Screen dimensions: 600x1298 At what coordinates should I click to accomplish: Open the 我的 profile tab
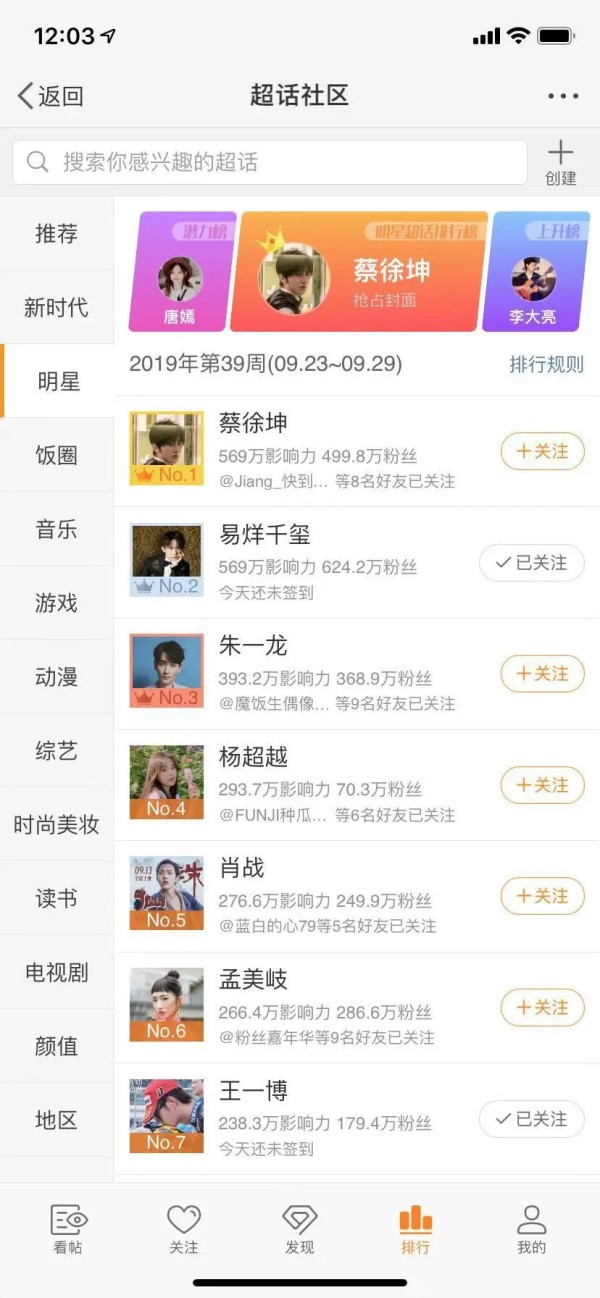click(x=531, y=1228)
